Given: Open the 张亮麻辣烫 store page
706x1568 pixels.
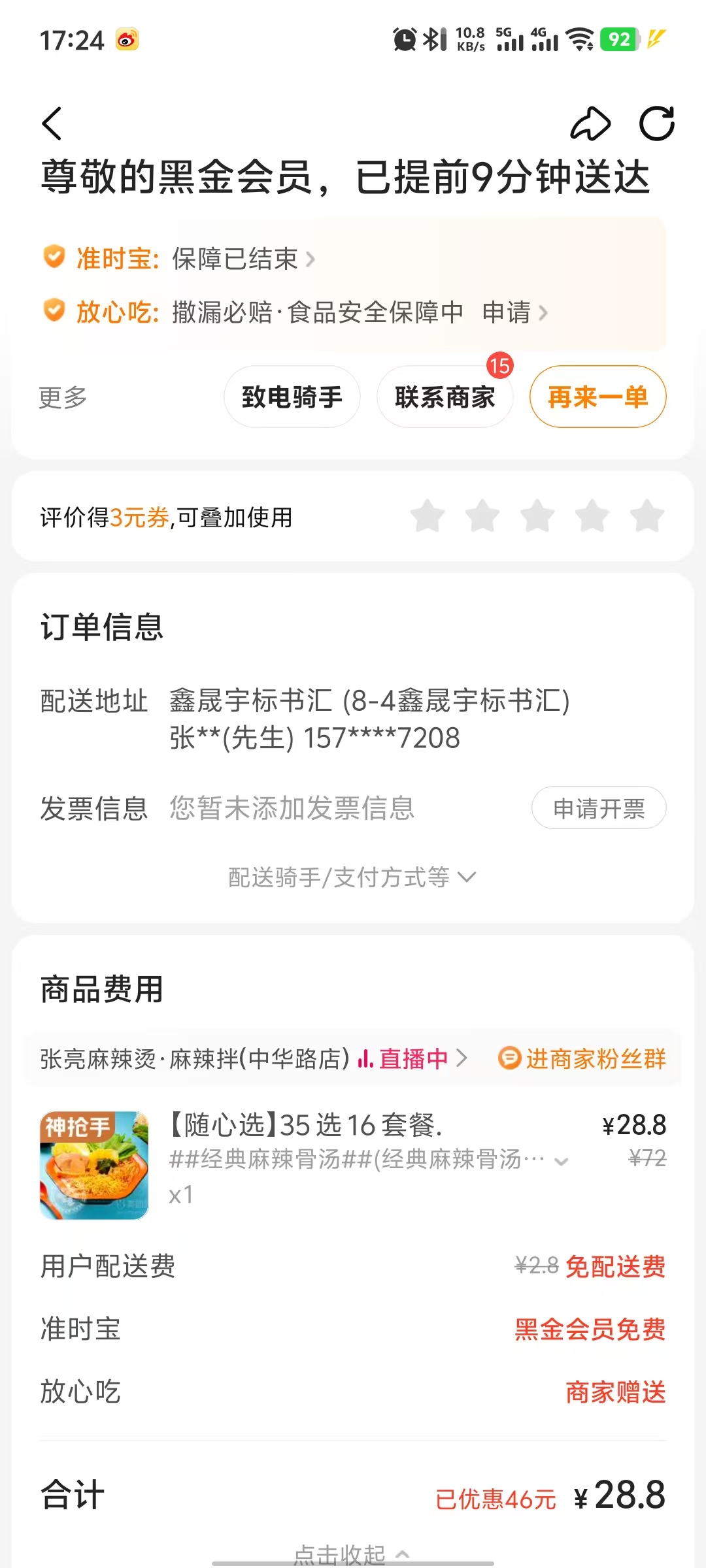Looking at the screenshot, I should click(195, 1059).
